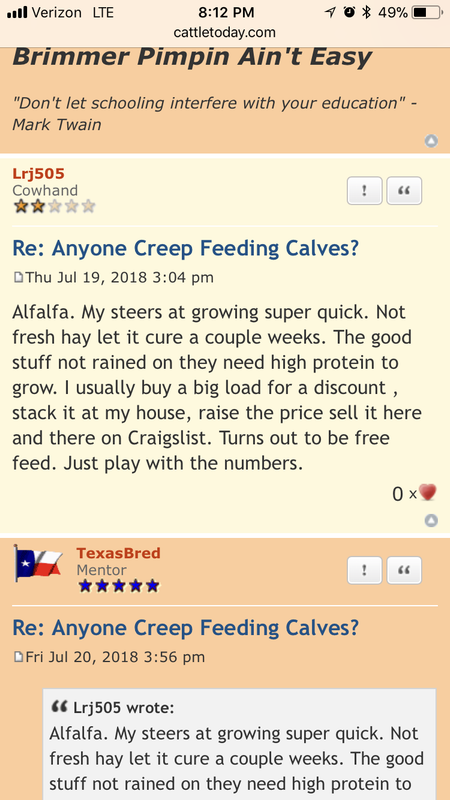Jump to top via arrow below Mark Twain signature
The height and width of the screenshot is (800, 450).
pyautogui.click(x=431, y=141)
